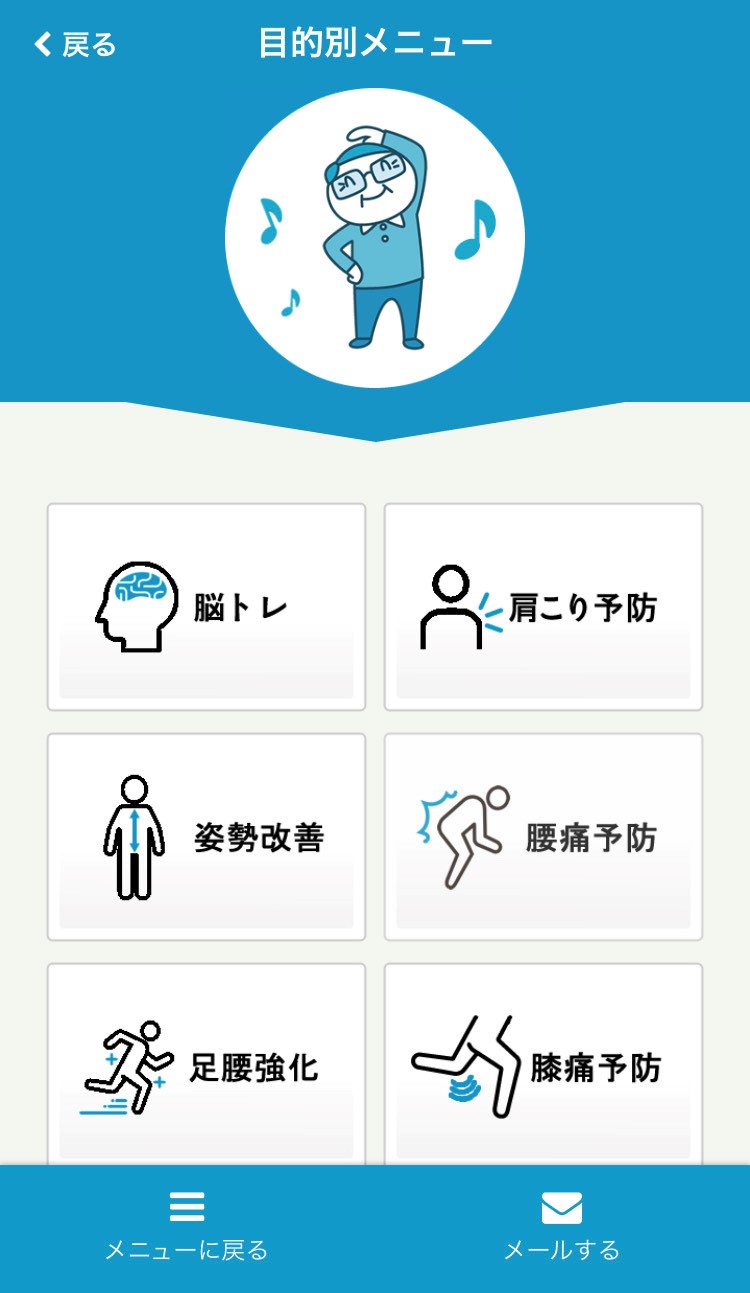Open the 脳トレ card

tap(206, 607)
